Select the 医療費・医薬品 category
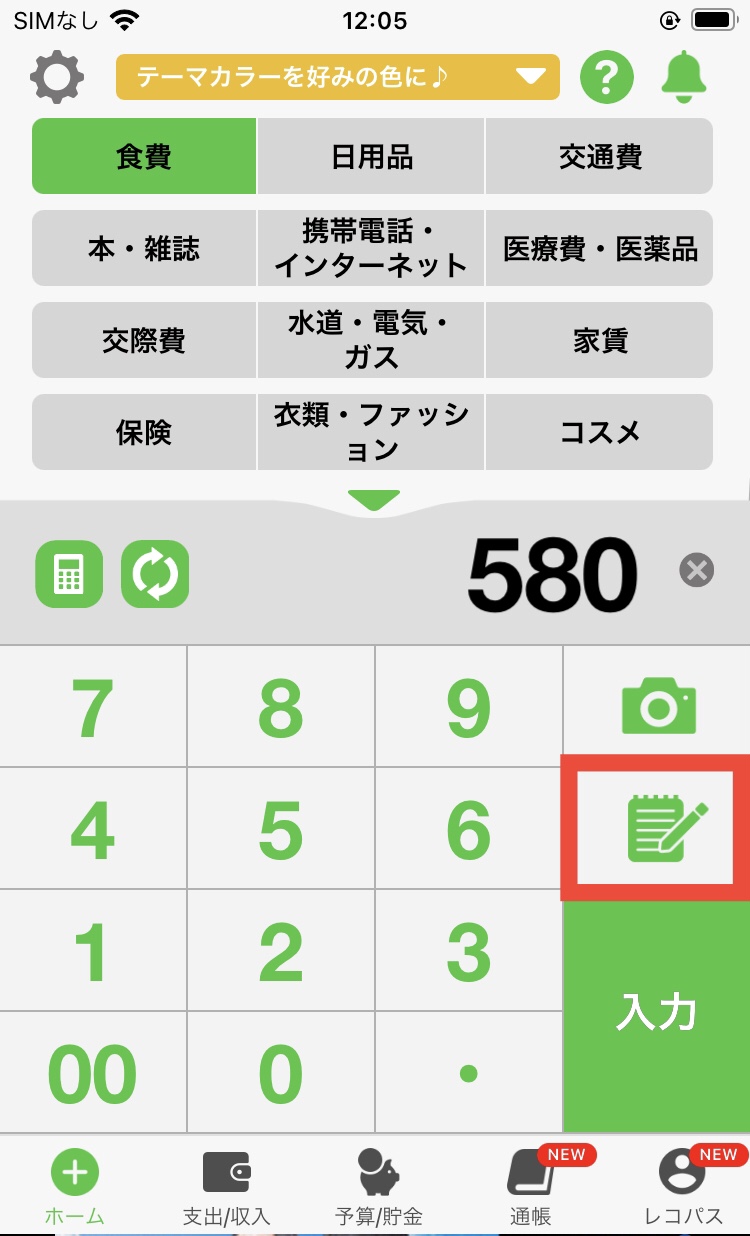This screenshot has width=750, height=1236. 600,249
